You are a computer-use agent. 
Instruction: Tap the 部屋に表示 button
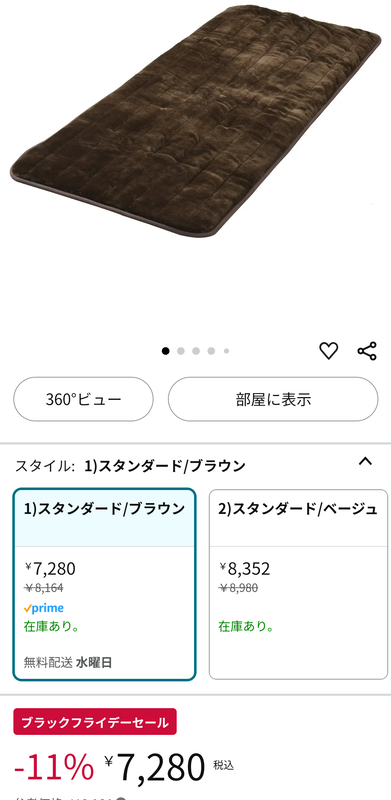(x=273, y=399)
